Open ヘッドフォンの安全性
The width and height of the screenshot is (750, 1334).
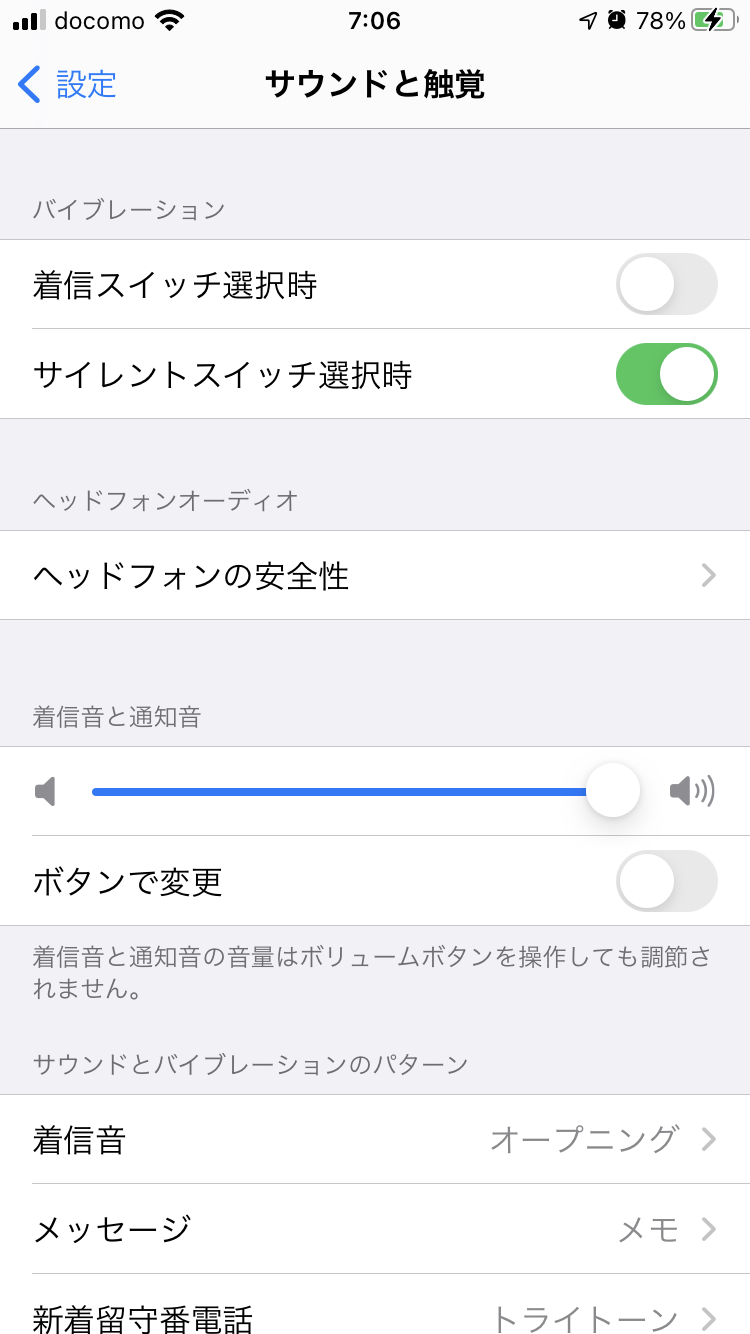(375, 576)
